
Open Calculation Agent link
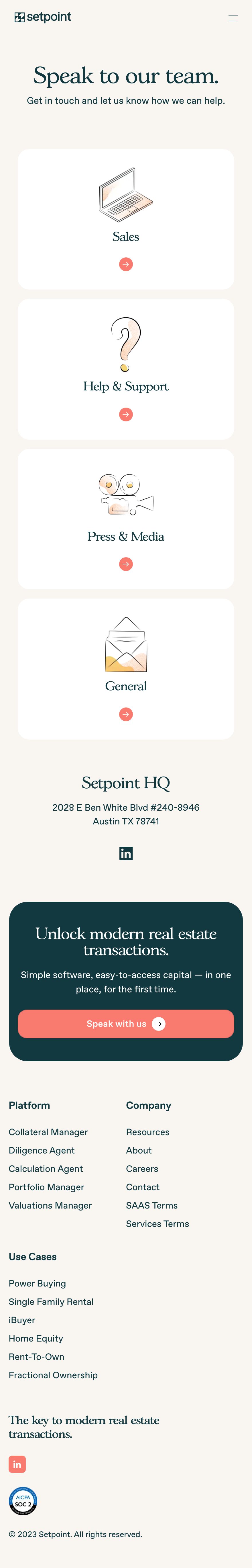tap(46, 1169)
